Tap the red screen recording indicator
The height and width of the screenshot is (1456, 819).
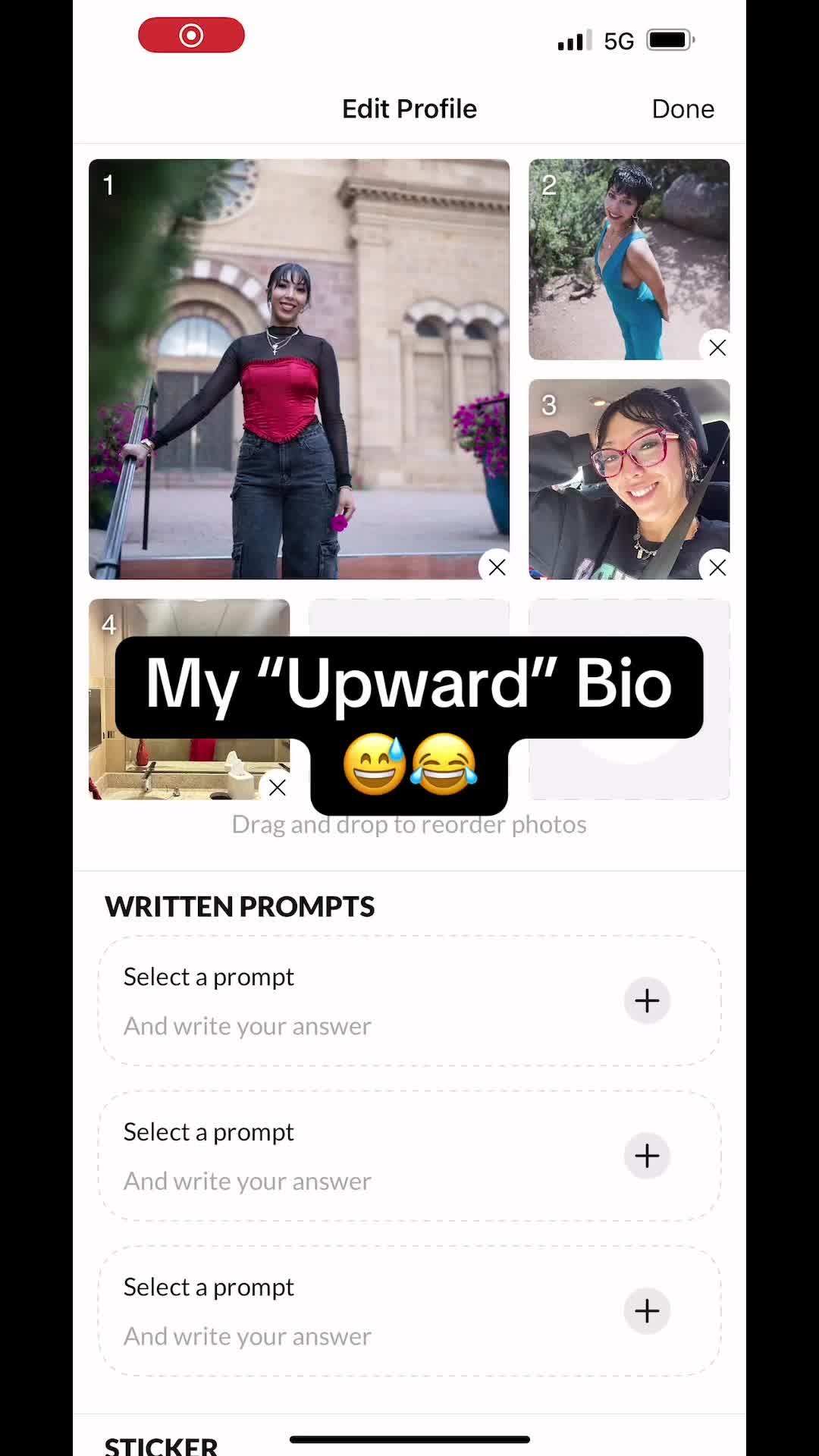point(191,36)
